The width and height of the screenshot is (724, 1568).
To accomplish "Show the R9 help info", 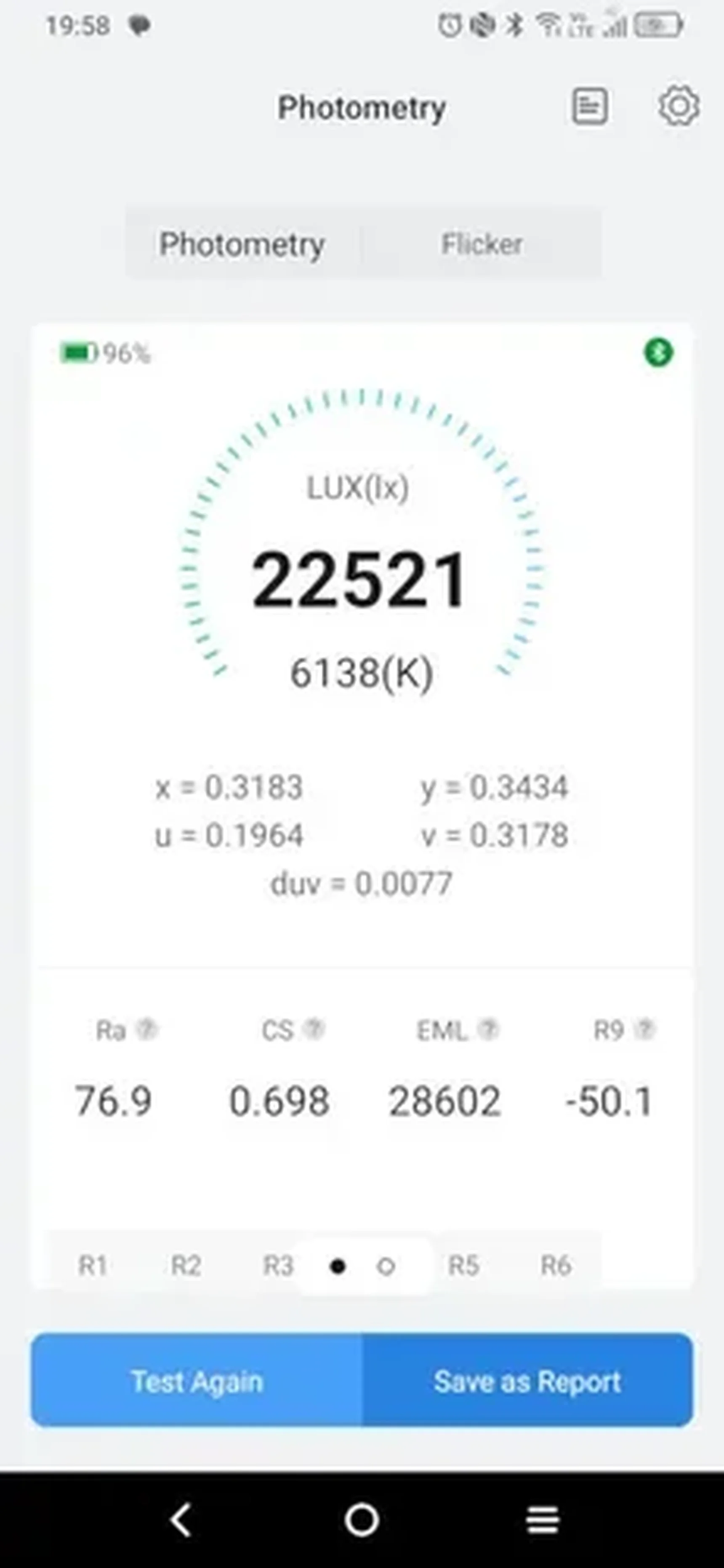I will pyautogui.click(x=644, y=1030).
